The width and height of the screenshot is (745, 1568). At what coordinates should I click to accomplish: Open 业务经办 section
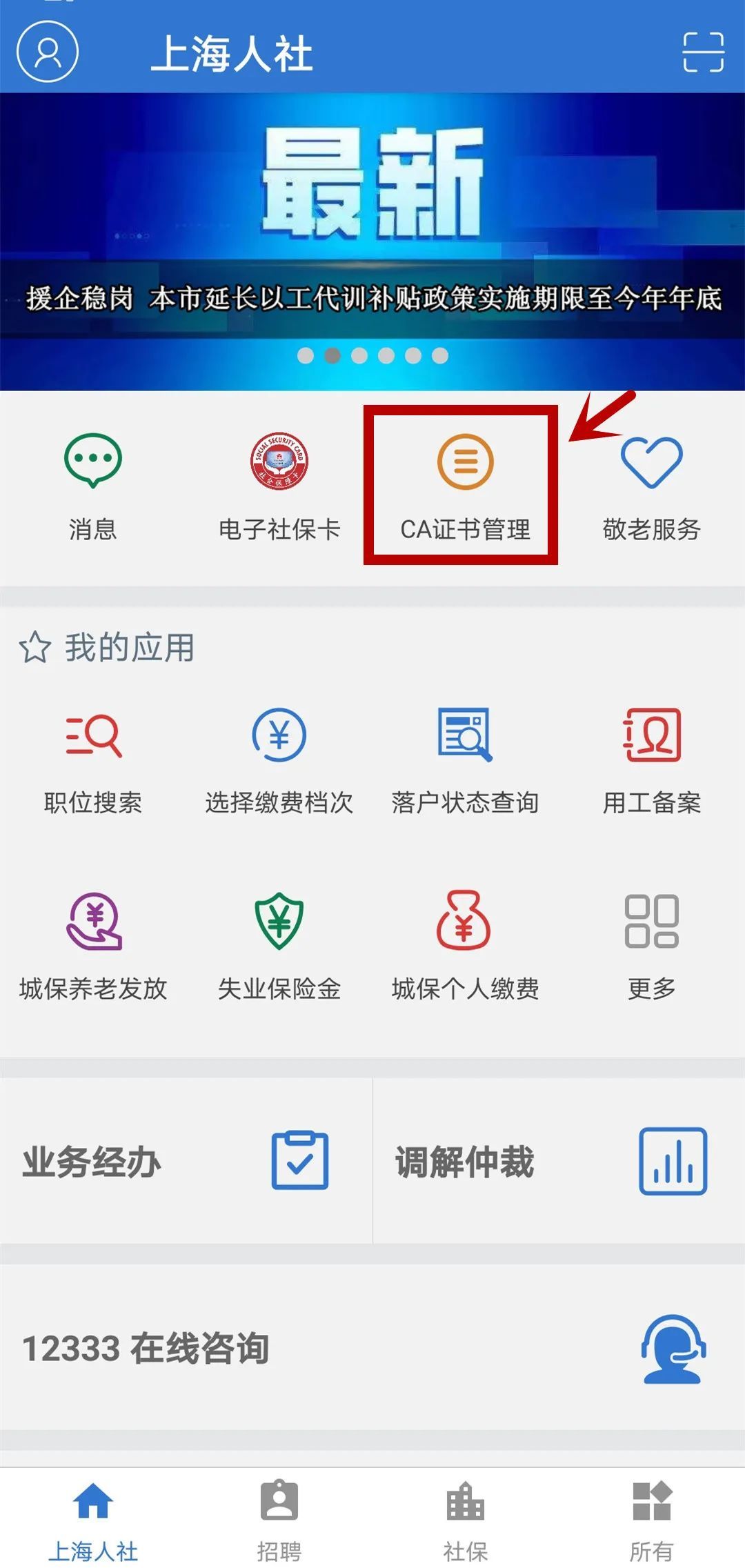[185, 1162]
